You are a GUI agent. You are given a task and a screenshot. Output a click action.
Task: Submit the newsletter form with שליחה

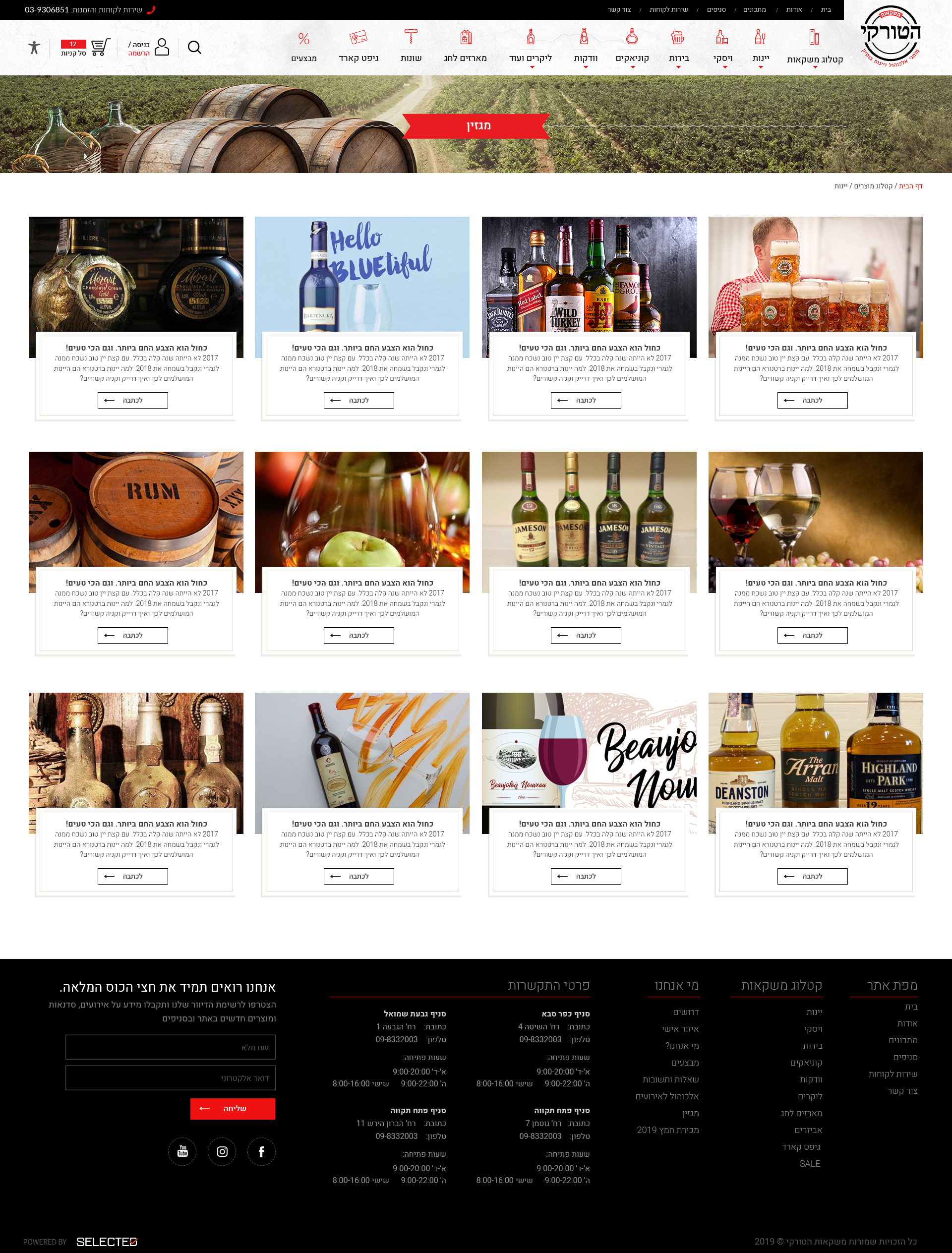pyautogui.click(x=233, y=1109)
